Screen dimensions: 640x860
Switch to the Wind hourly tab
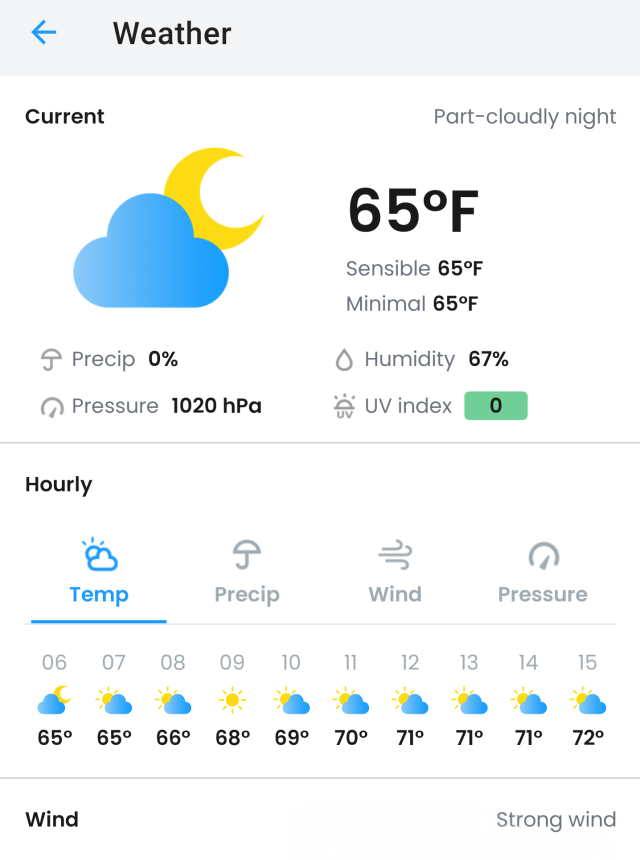coord(395,574)
